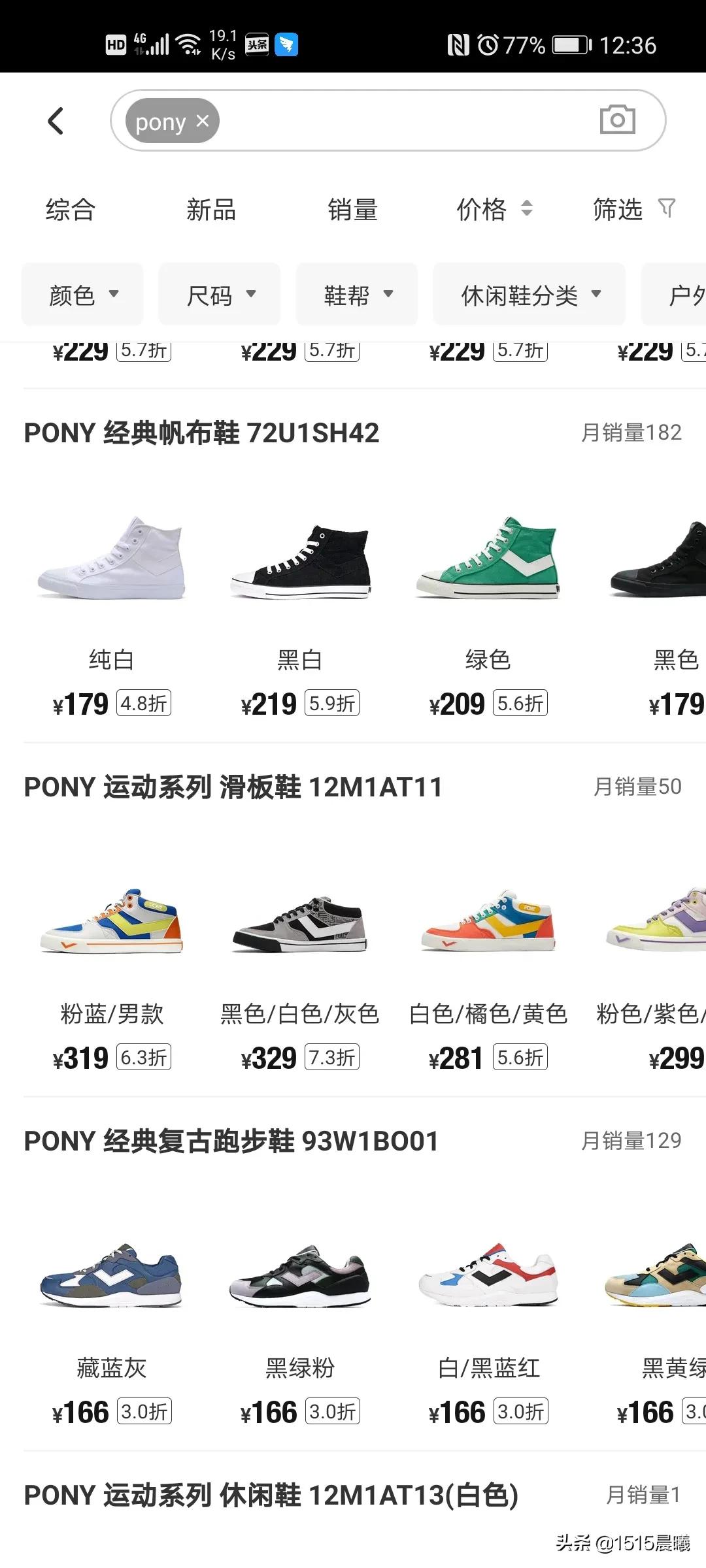The image size is (706, 1568).
Task: Open the 颜色 color filter dropdown
Action: (82, 294)
